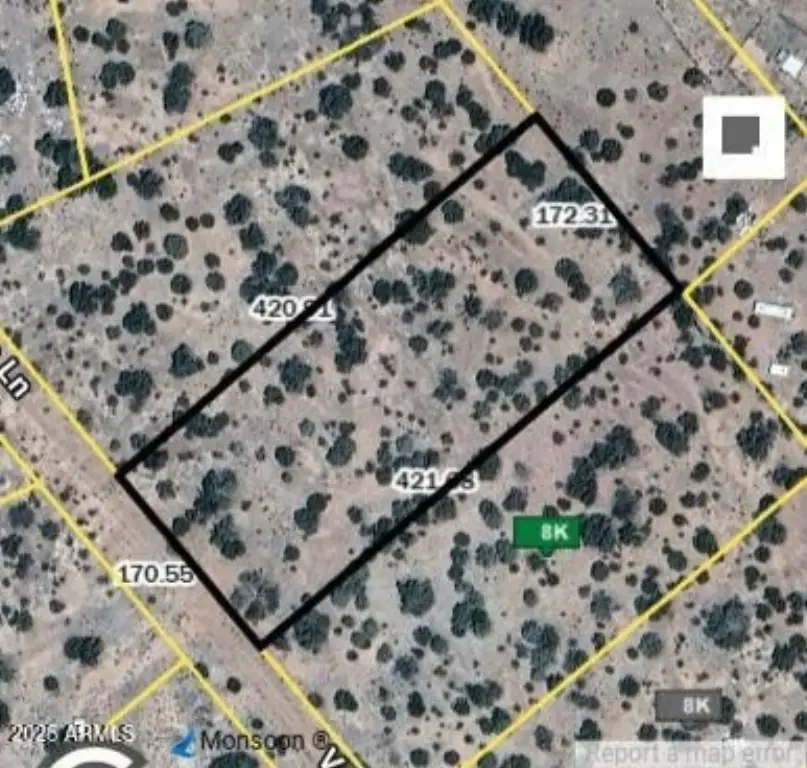Select the gray 8K price marker

(688, 706)
